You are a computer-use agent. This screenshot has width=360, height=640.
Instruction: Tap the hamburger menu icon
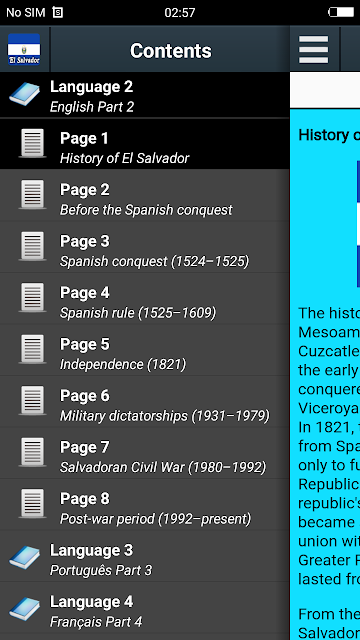[313, 50]
